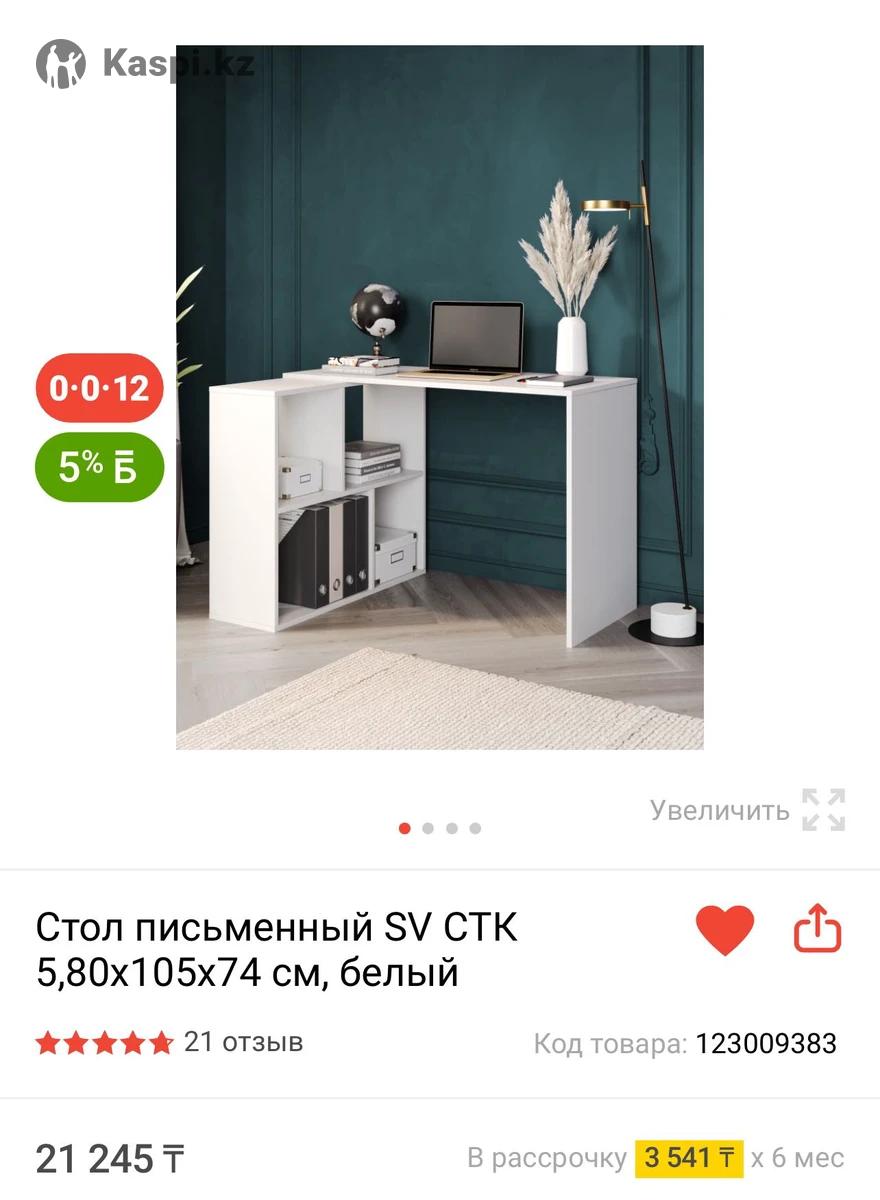Share this desk listing

[x=817, y=929]
